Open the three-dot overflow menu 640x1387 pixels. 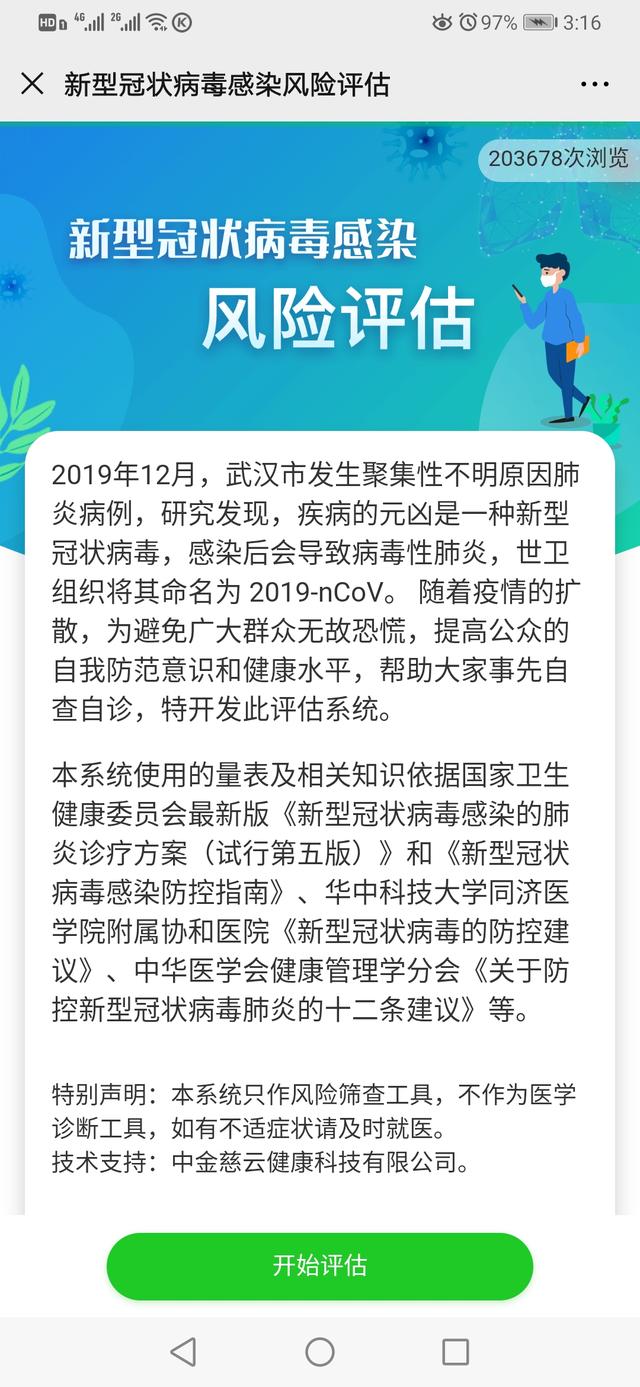pos(594,84)
